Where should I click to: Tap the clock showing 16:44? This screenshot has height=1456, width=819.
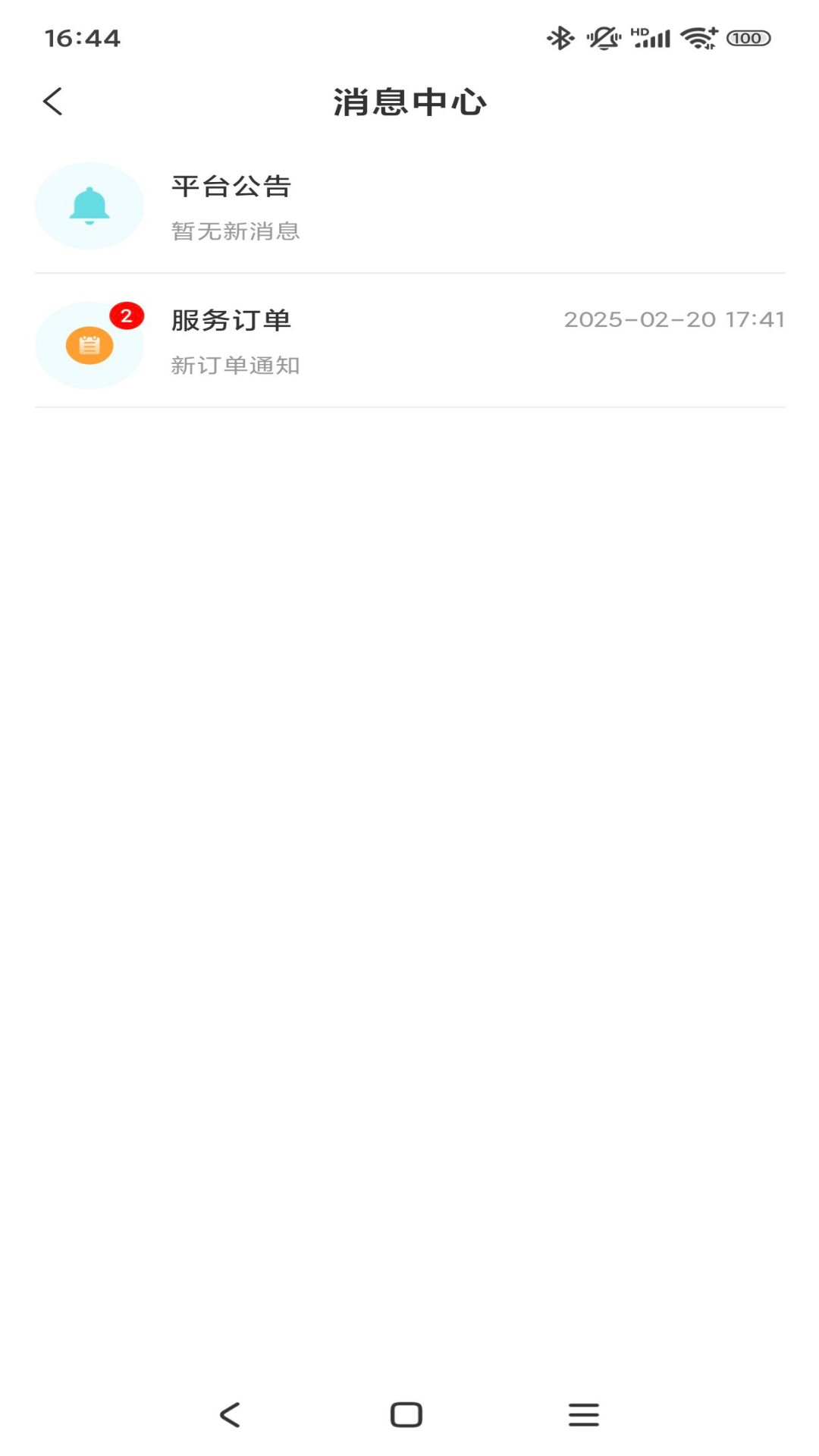point(80,37)
